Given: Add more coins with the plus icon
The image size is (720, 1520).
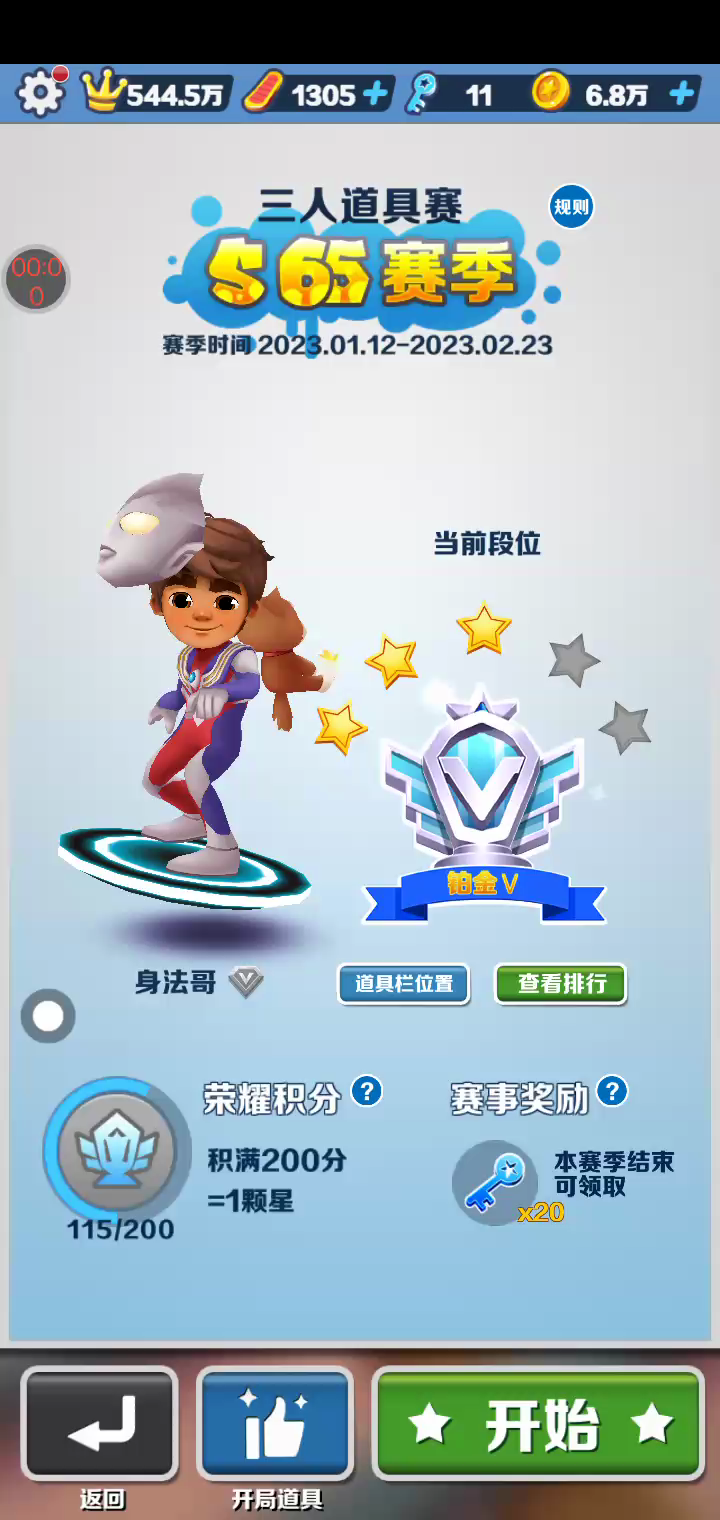Looking at the screenshot, I should click(x=682, y=95).
